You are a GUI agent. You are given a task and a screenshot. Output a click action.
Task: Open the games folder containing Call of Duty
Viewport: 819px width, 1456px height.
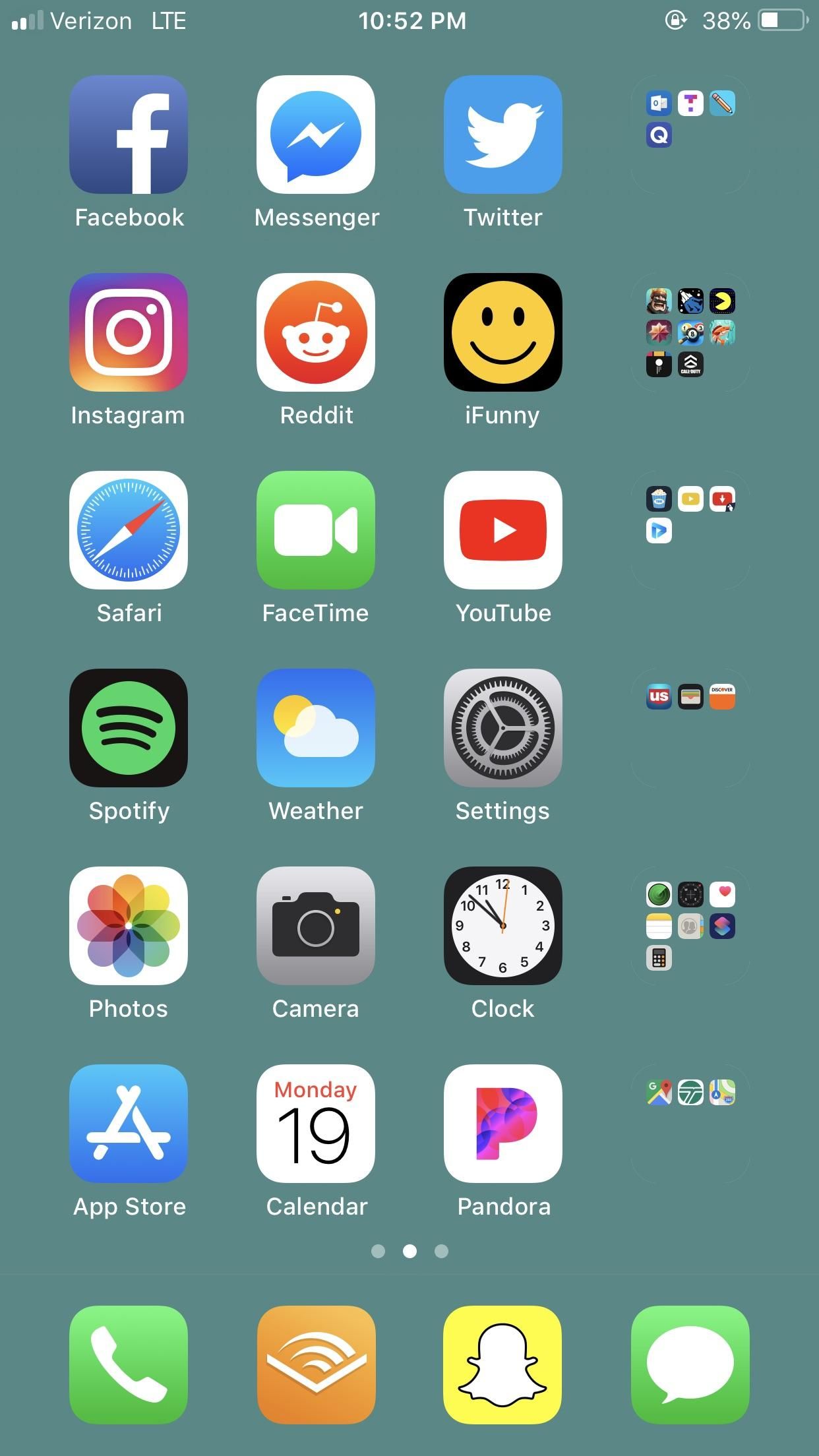[x=690, y=333]
